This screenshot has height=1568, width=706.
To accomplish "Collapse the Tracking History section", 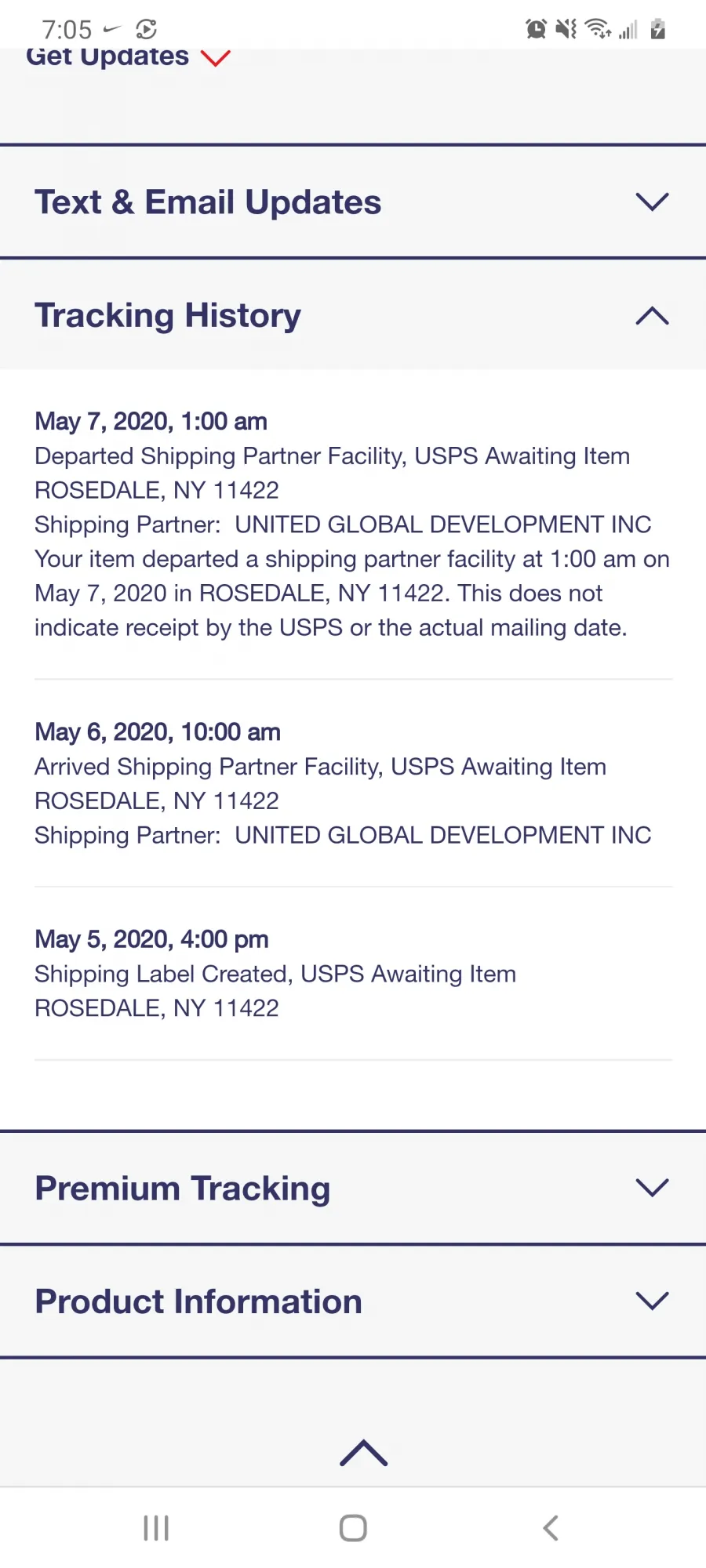I will 353,315.
